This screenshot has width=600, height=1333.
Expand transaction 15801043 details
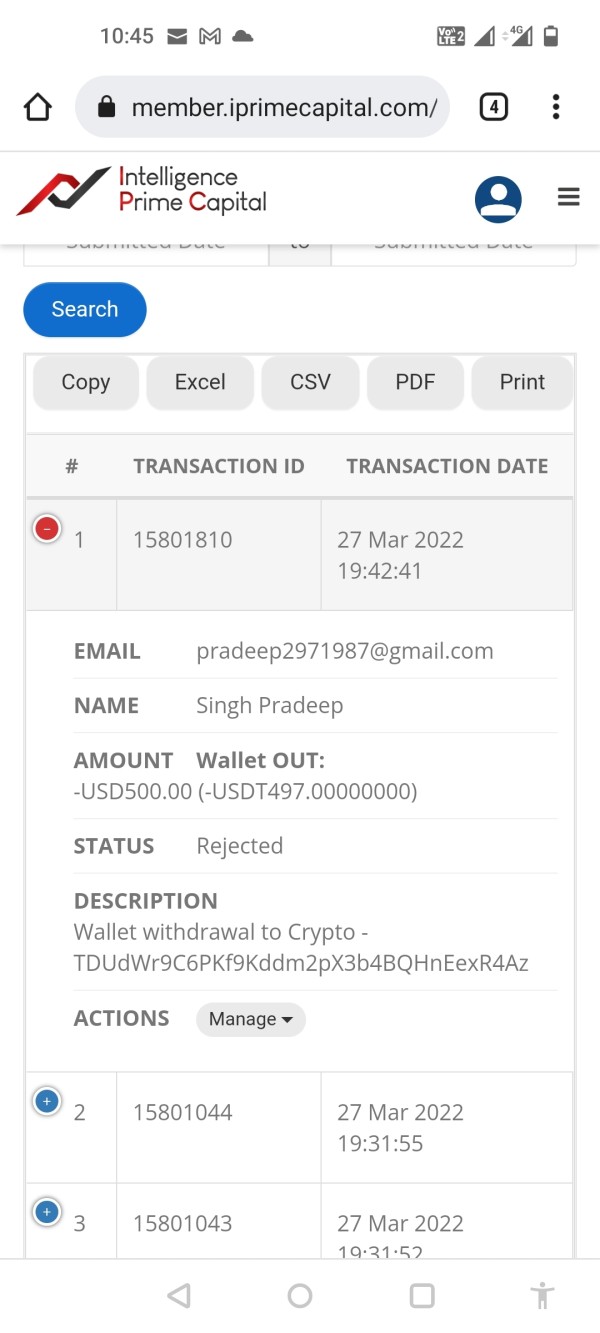[x=47, y=1212]
